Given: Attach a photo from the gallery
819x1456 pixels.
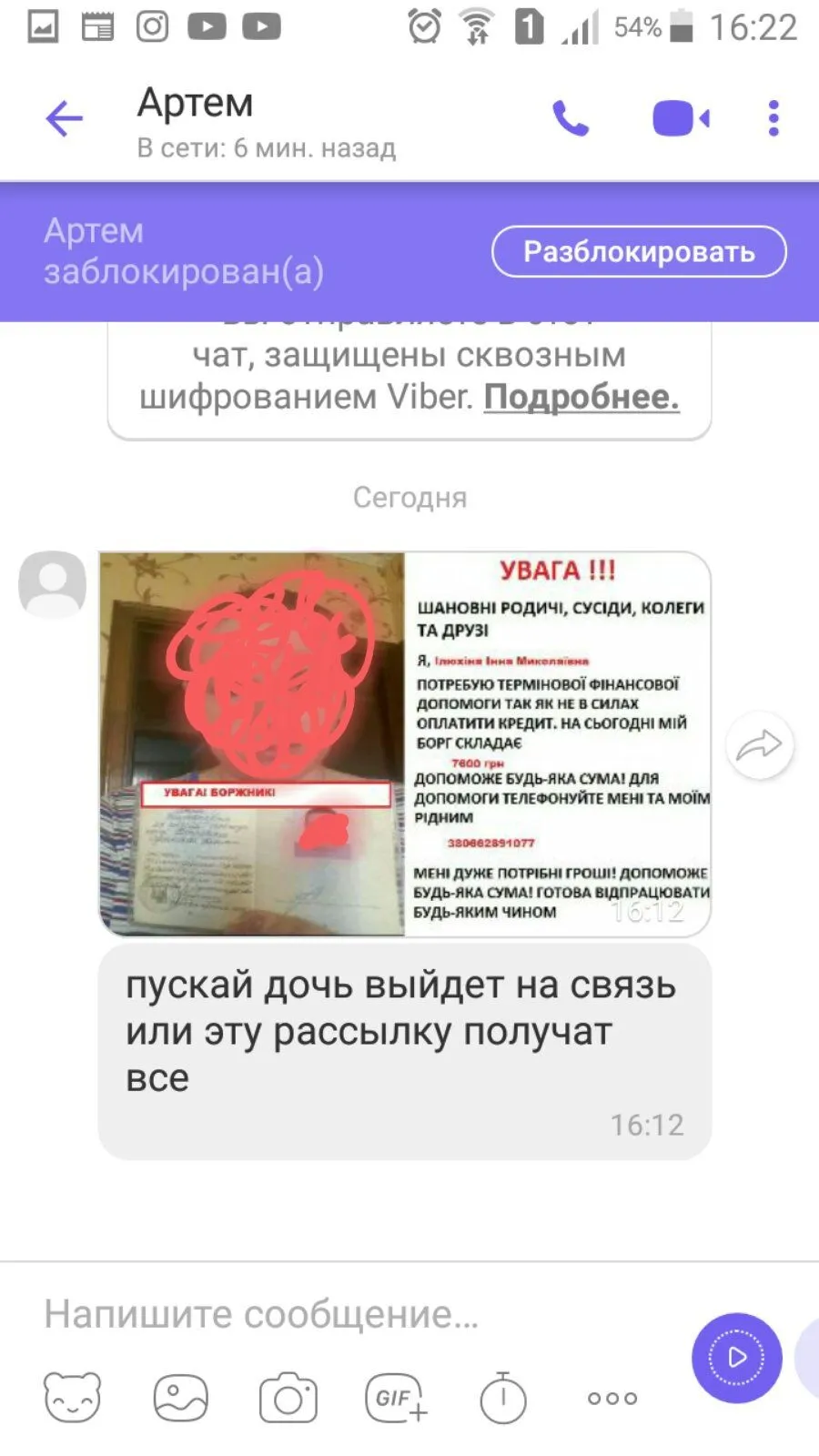Looking at the screenshot, I should pos(180,1398).
